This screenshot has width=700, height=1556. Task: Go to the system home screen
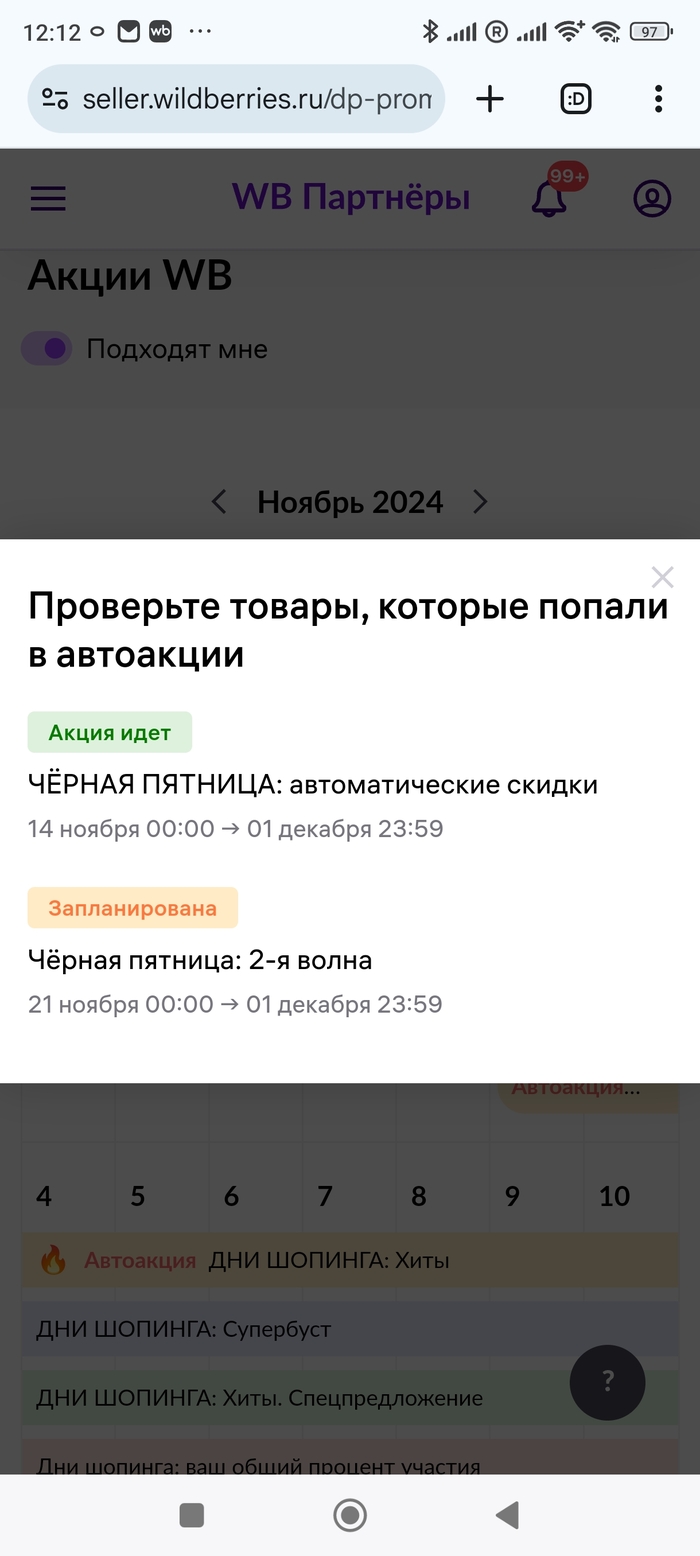coord(350,1515)
